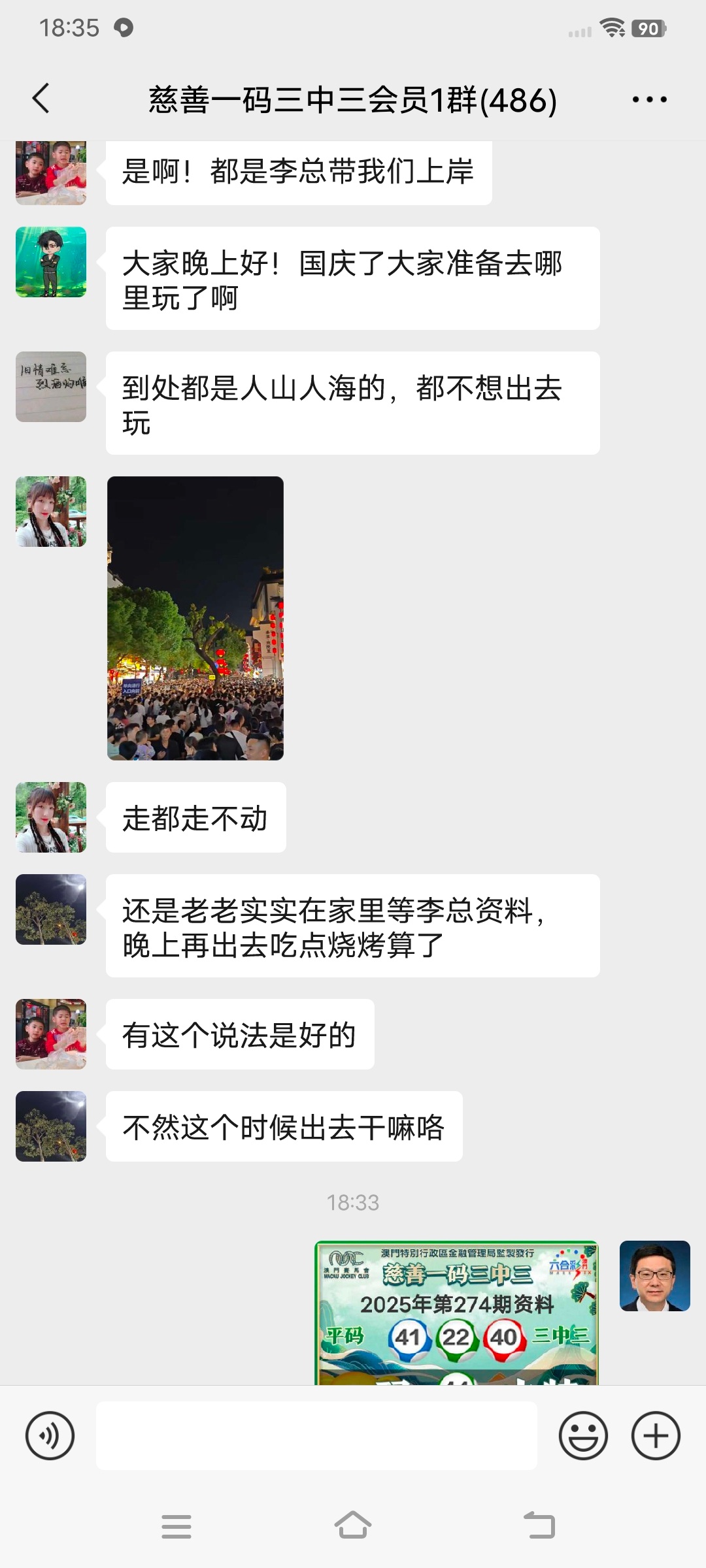Viewport: 706px width, 1568px height.
Task: Go to the system home screen
Action: tap(353, 1526)
